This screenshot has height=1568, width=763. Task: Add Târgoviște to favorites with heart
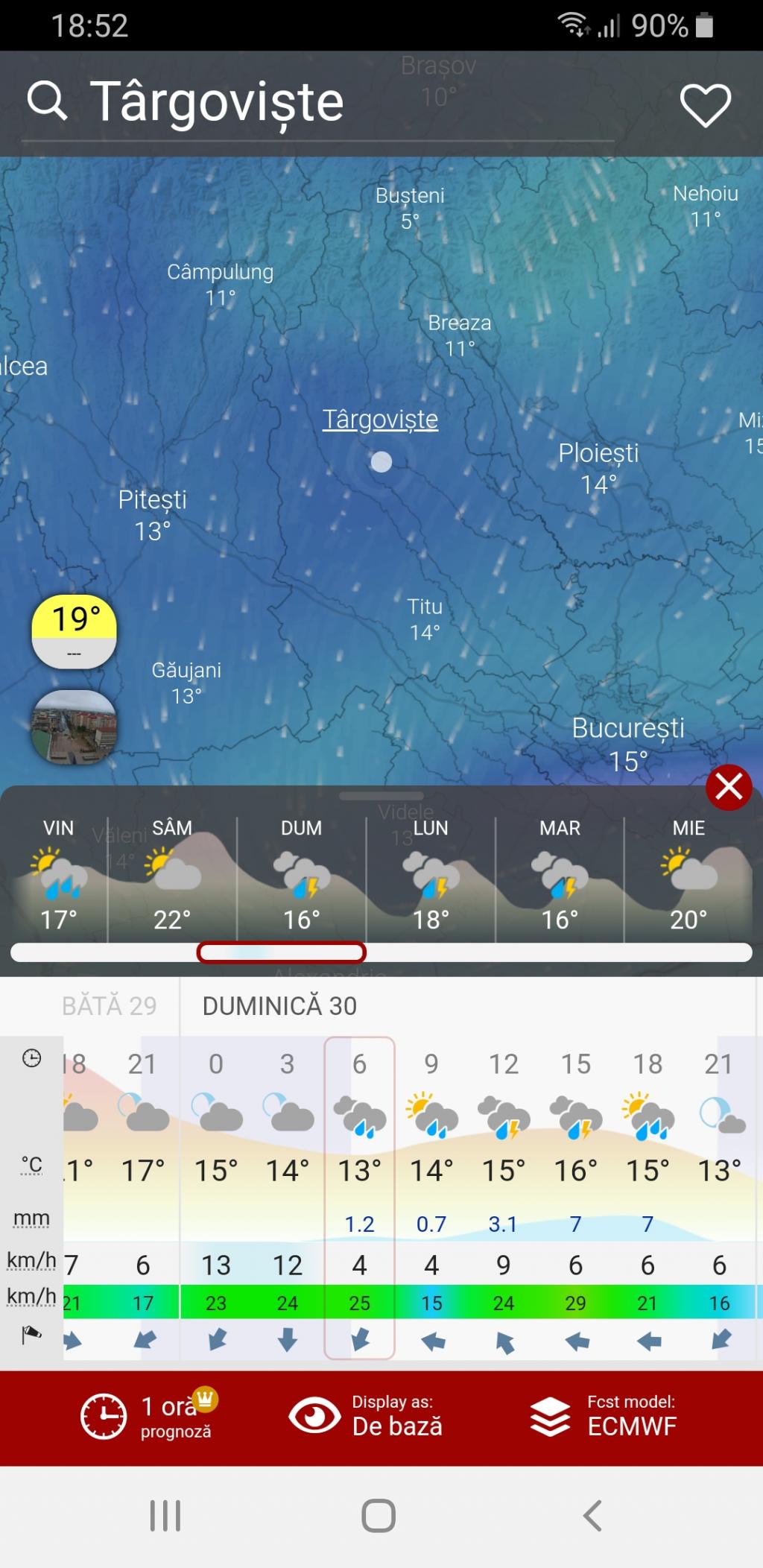[x=705, y=104]
